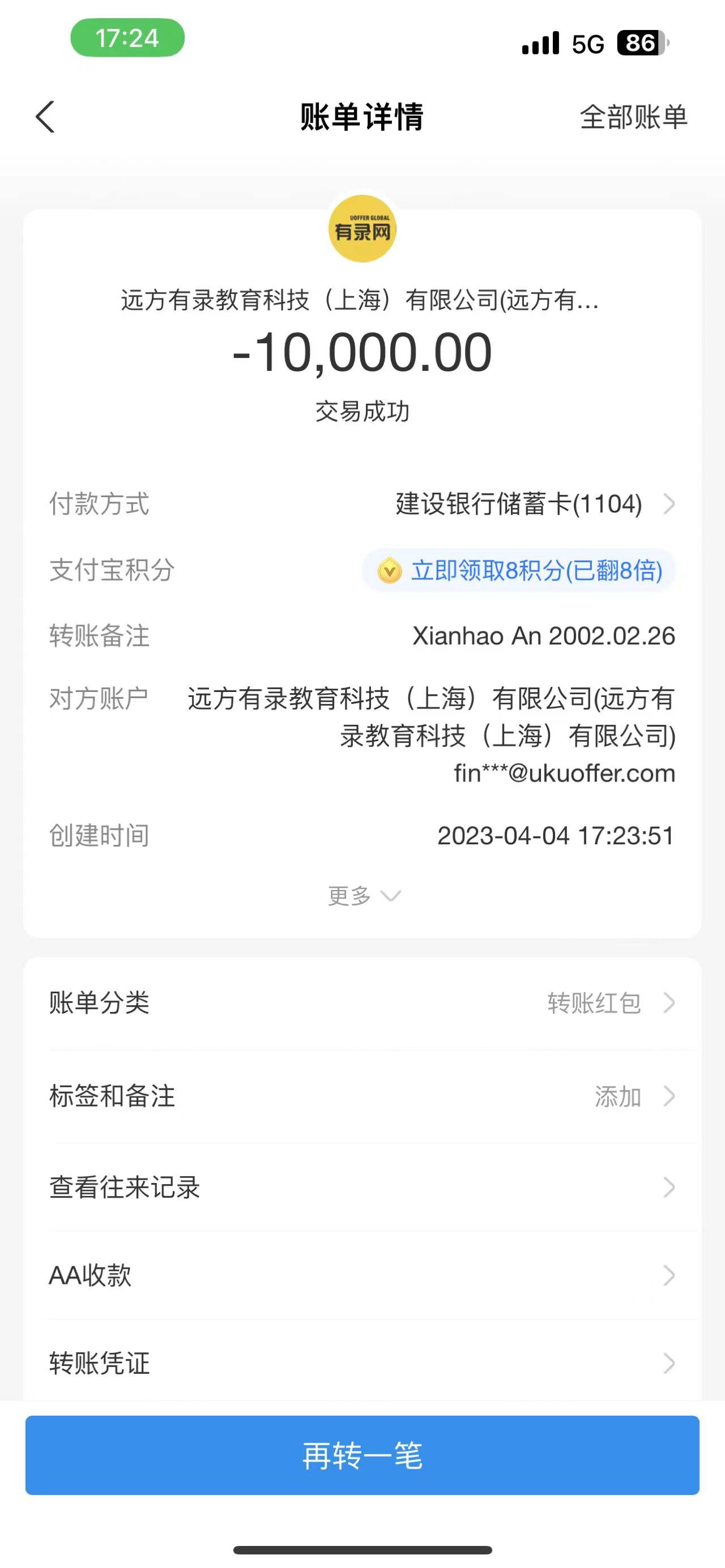Expand 更多 to show more details
The height and width of the screenshot is (1568, 725).
[364, 895]
